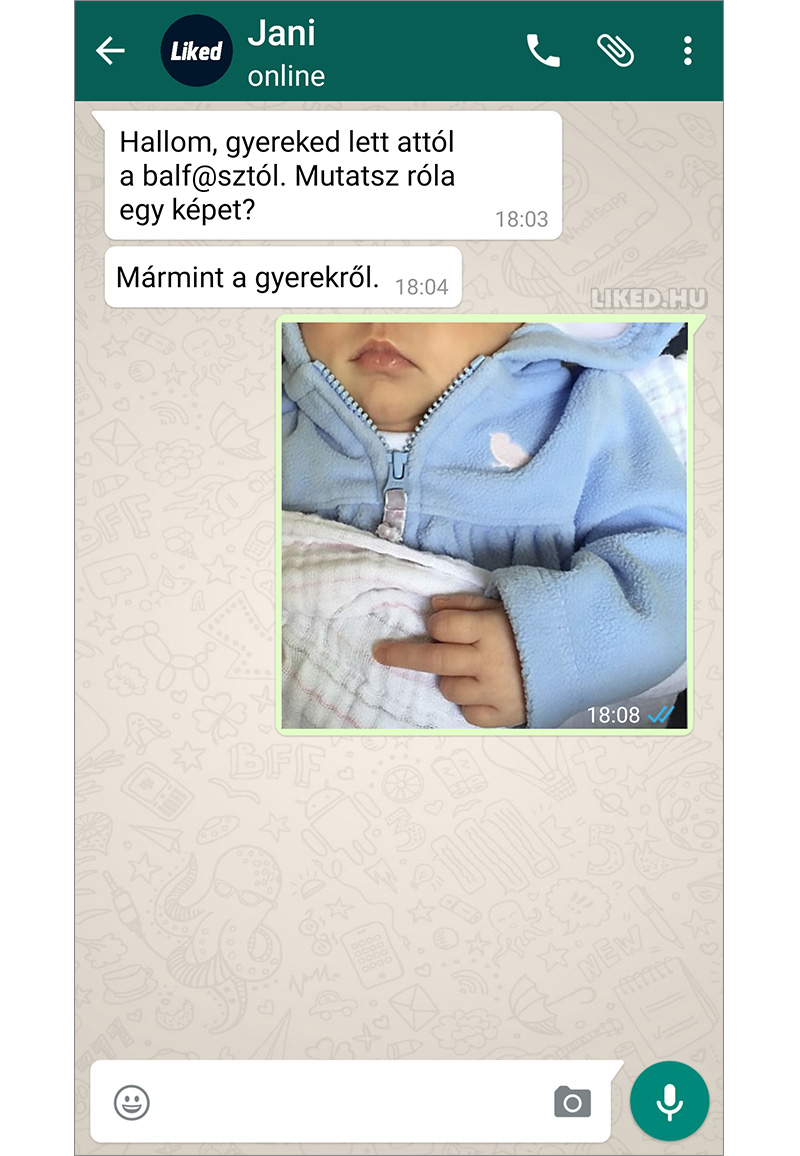Open Jani's contact profile
Image resolution: width=800 pixels, height=1156 pixels.
pos(285,50)
